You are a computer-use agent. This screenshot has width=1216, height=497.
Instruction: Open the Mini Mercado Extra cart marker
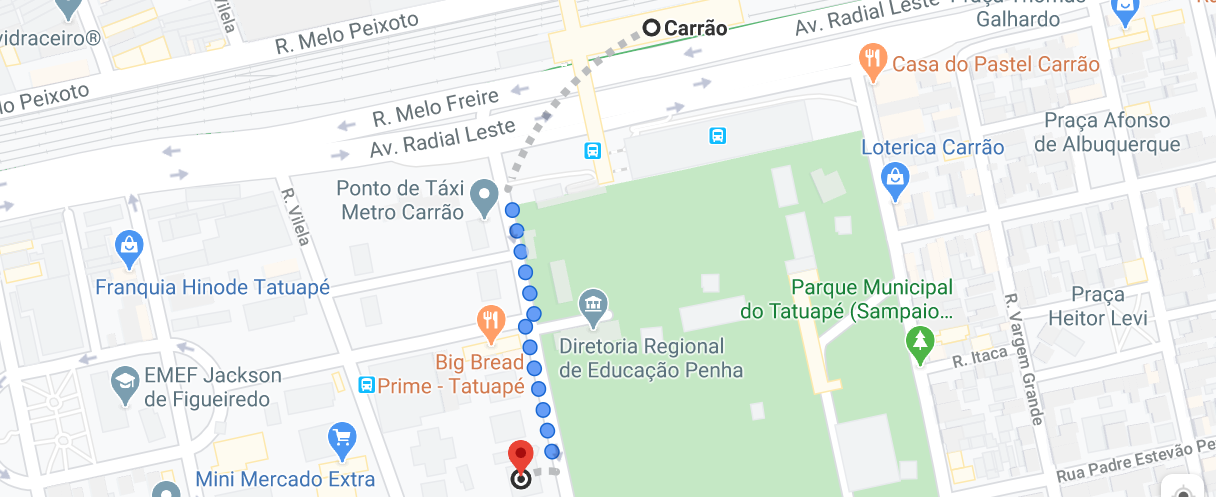(x=342, y=438)
